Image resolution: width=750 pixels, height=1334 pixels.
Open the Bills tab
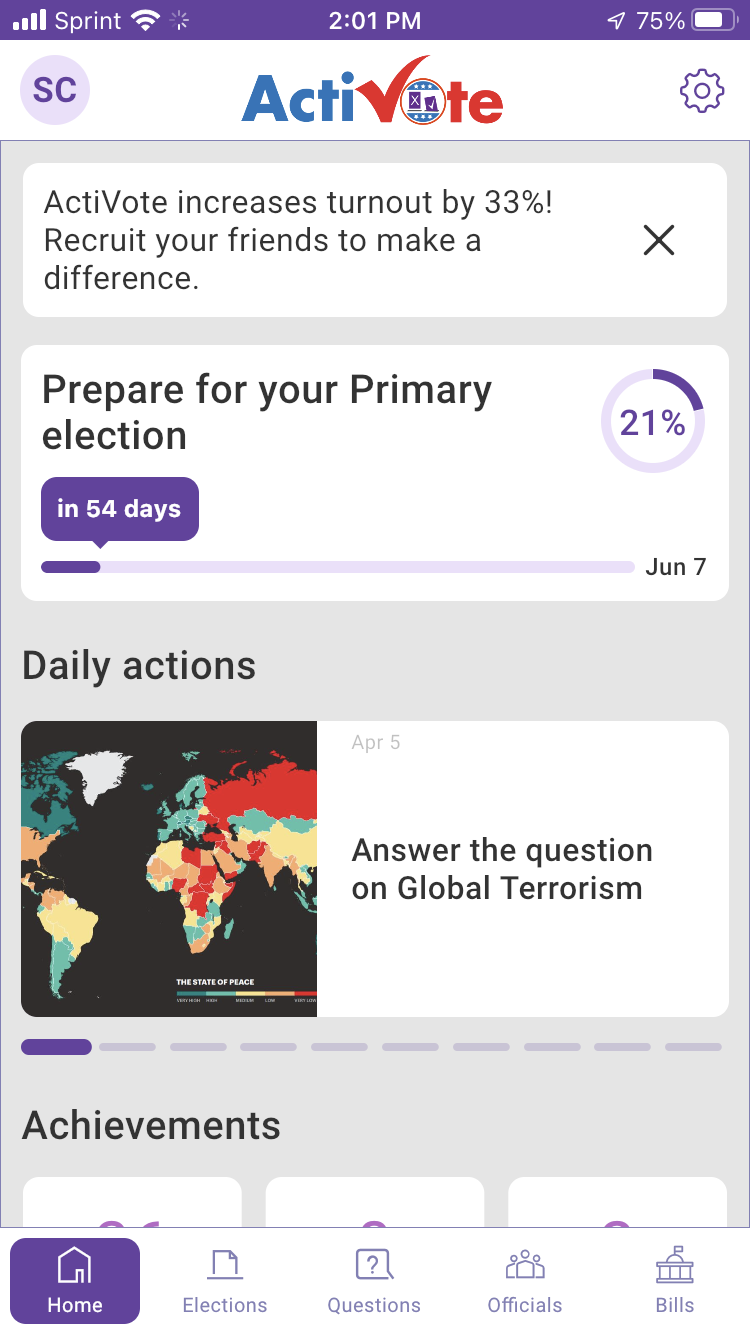pos(675,1281)
